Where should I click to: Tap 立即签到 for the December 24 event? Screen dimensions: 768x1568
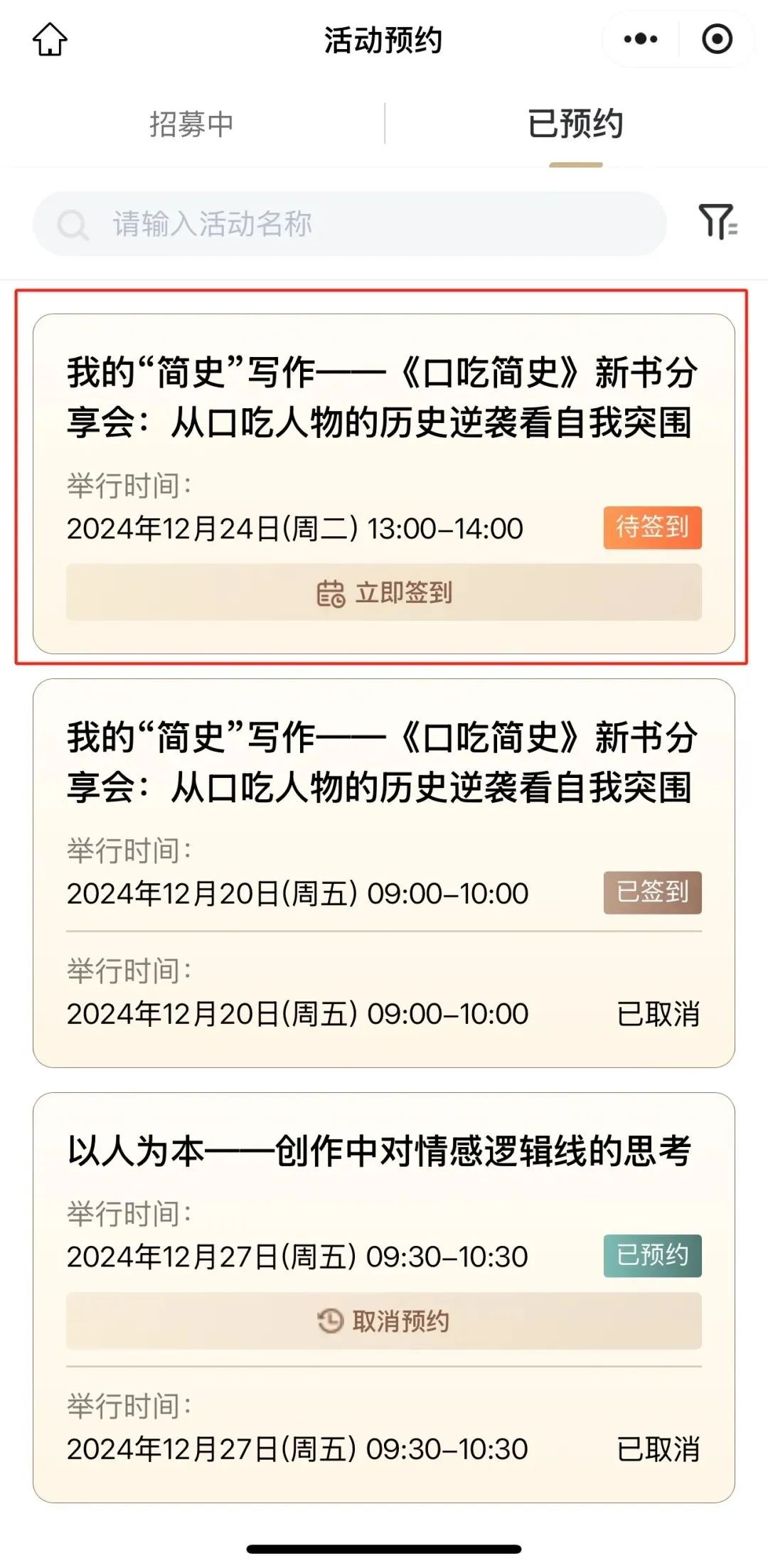[x=384, y=592]
